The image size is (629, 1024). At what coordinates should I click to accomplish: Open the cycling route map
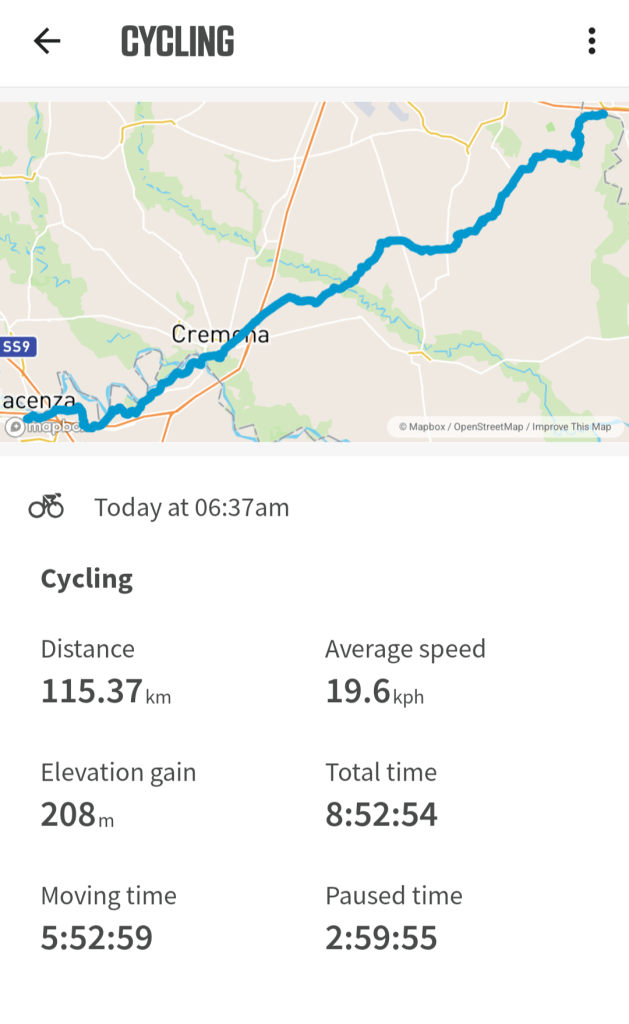click(314, 270)
